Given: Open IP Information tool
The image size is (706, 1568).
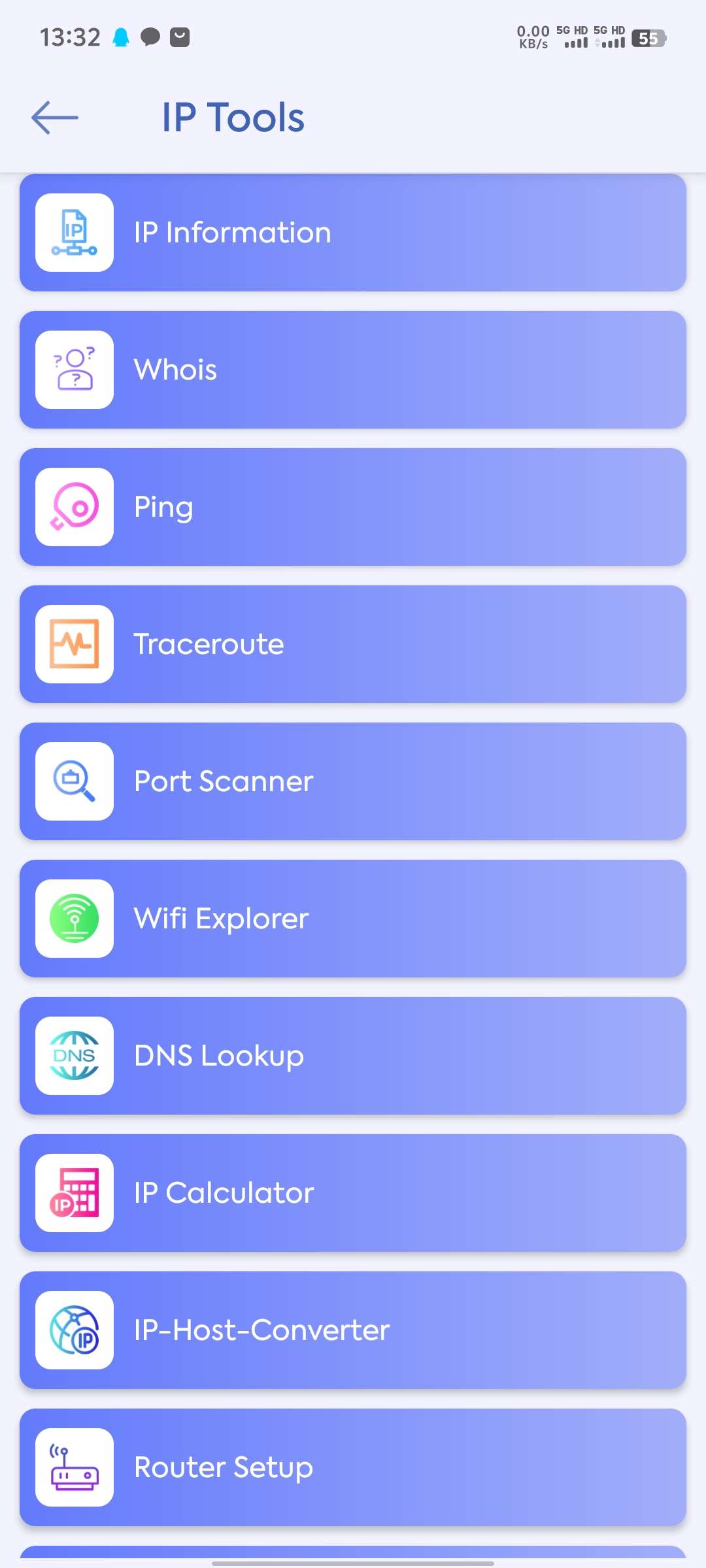Looking at the screenshot, I should [353, 233].
